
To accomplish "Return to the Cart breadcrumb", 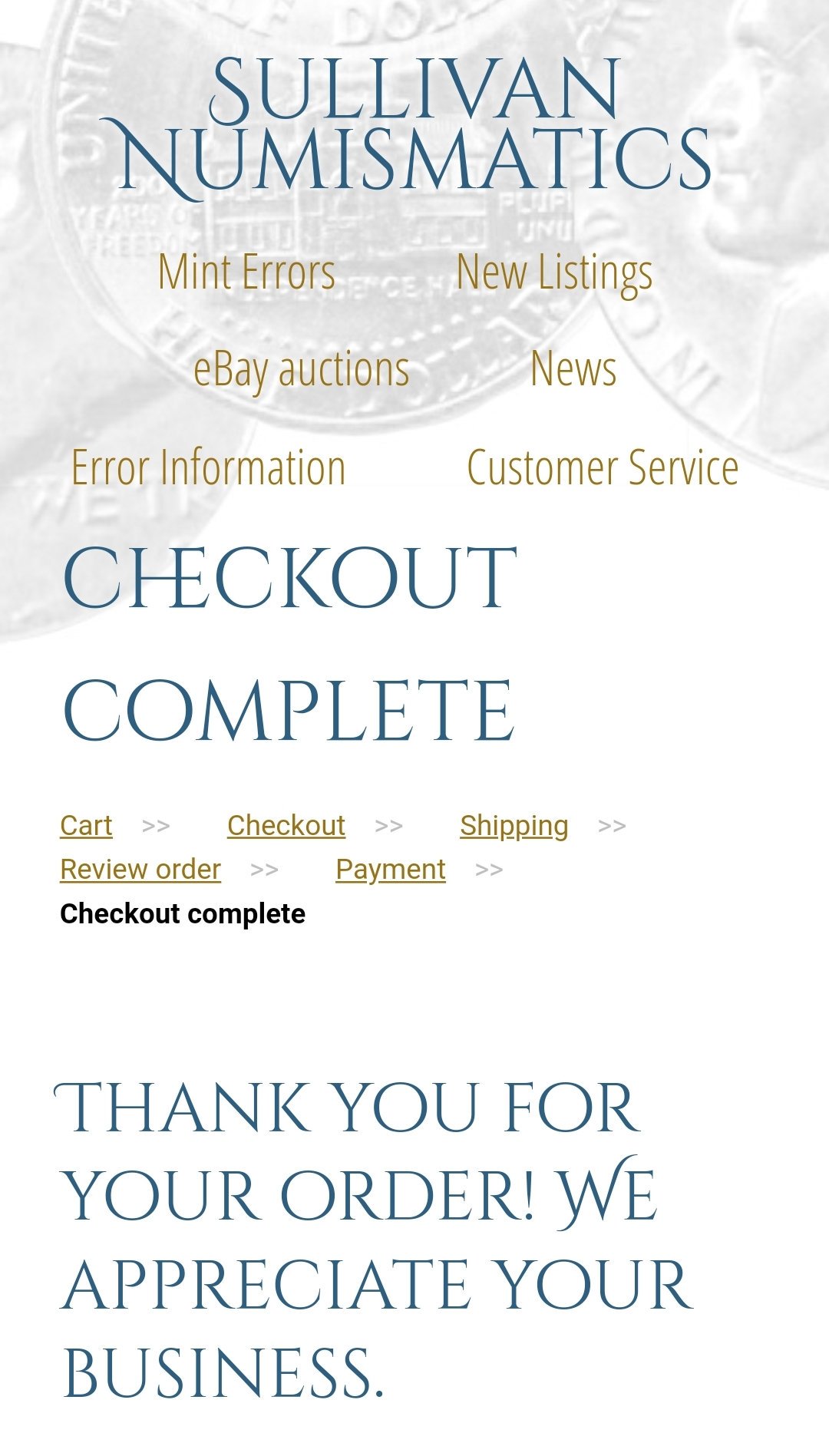I will (x=86, y=826).
